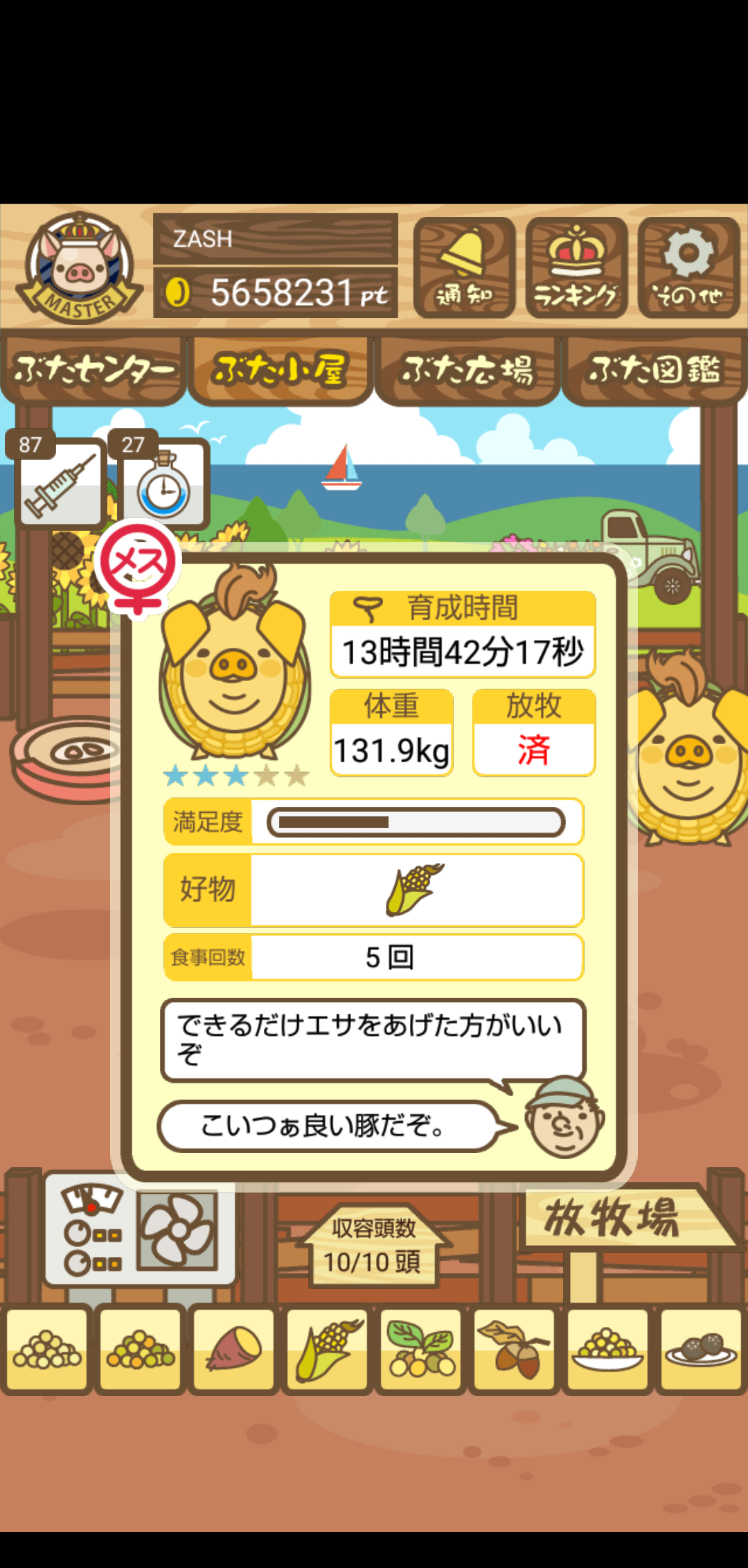The height and width of the screenshot is (1568, 748).
Task: Open the その他 gear menu
Action: pyautogui.click(x=688, y=267)
